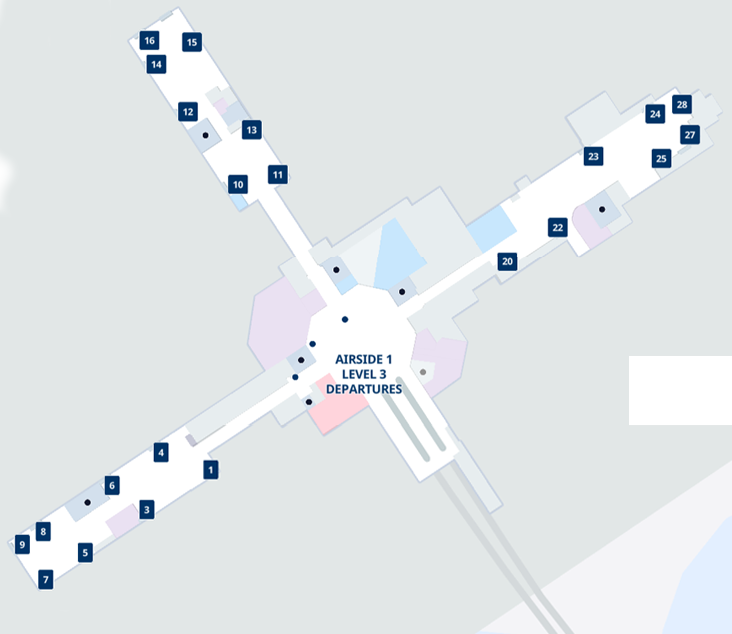Image resolution: width=732 pixels, height=634 pixels.
Task: Open gate 12 on the map
Action: click(x=188, y=112)
